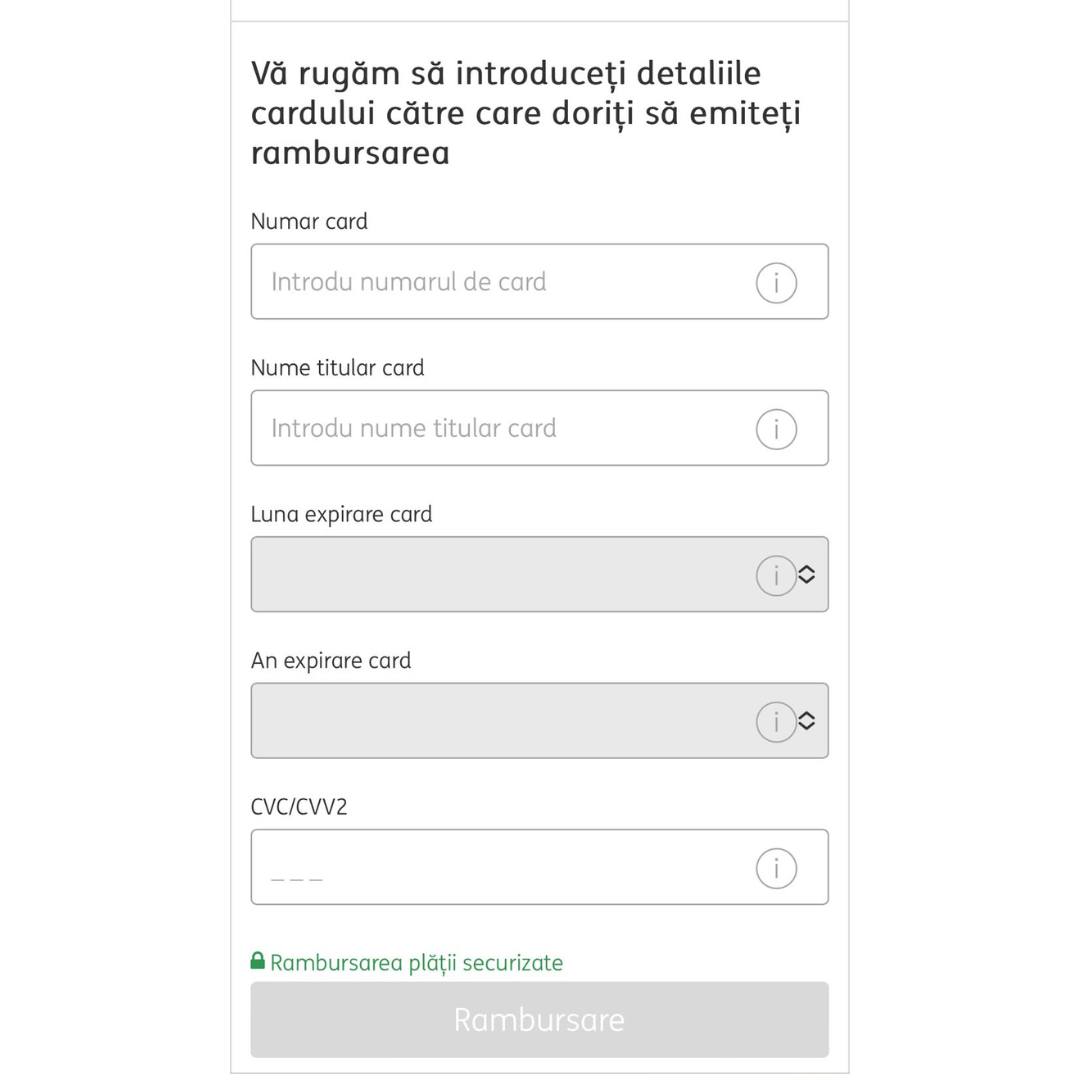Screen dimensions: 1080x1080
Task: Expand the An expirare card dropdown
Action: (500, 720)
